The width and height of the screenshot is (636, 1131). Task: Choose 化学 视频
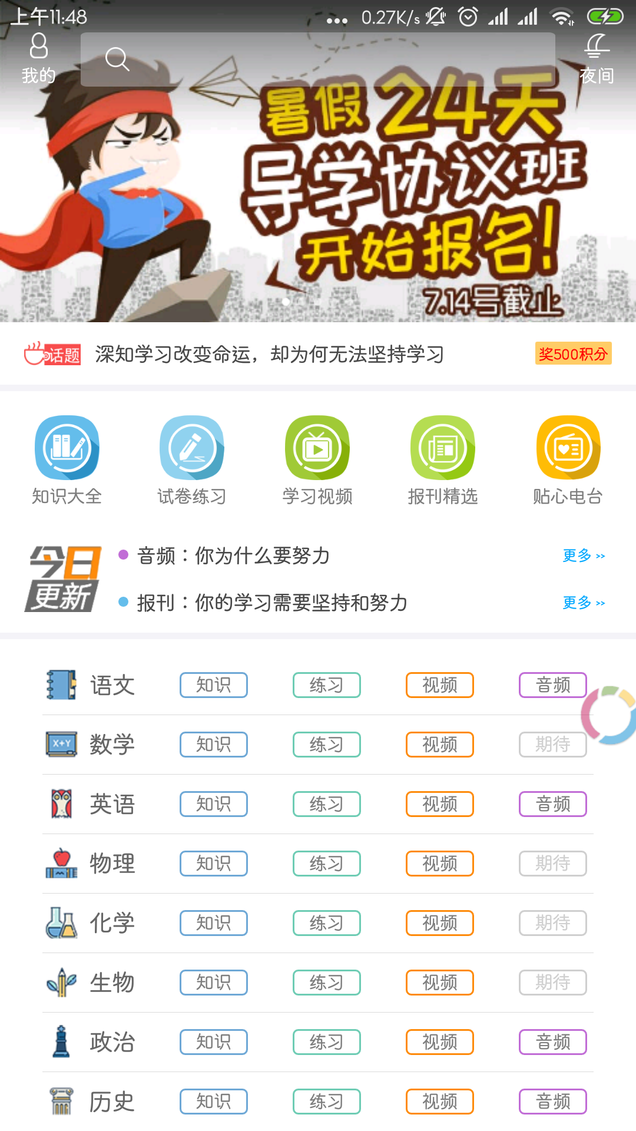pos(440,923)
